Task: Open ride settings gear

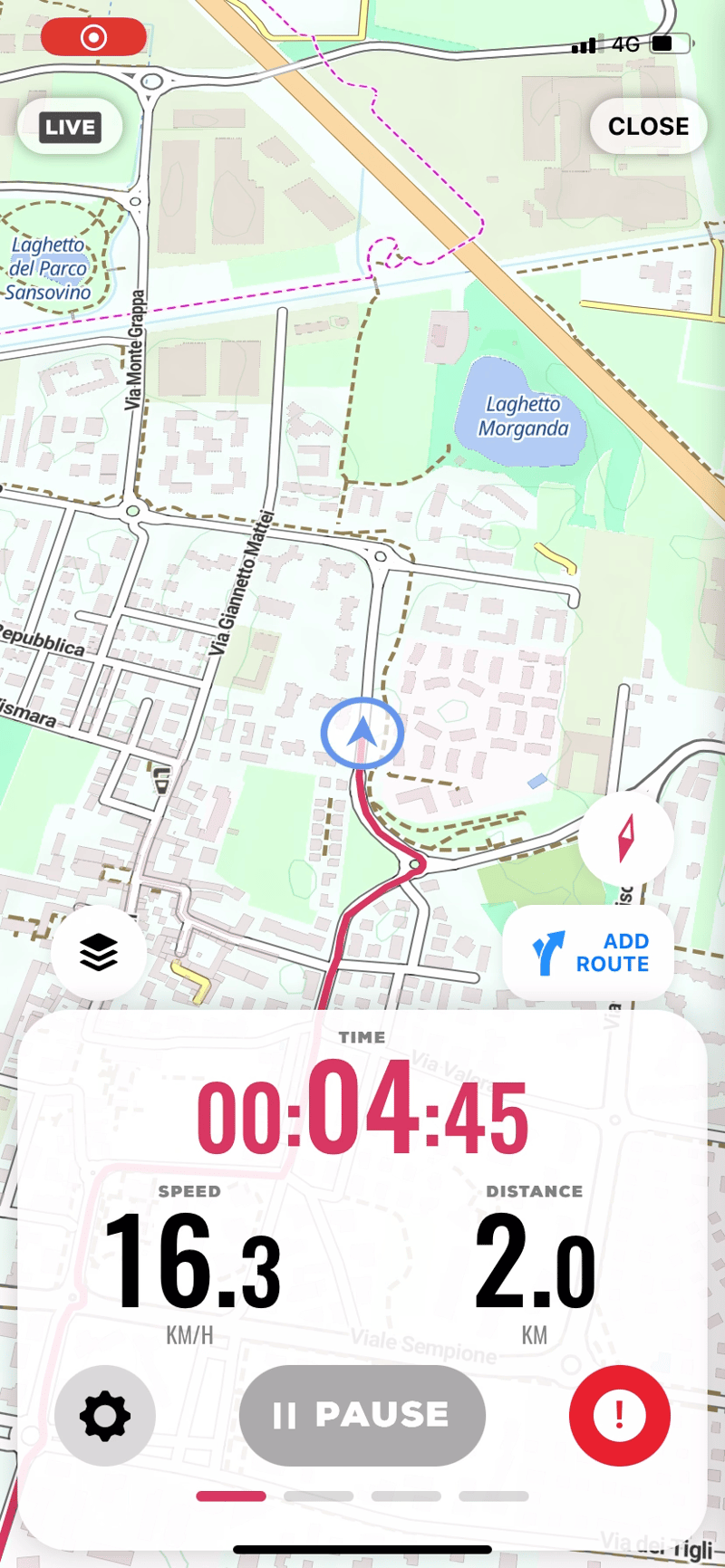Action: [x=105, y=1416]
